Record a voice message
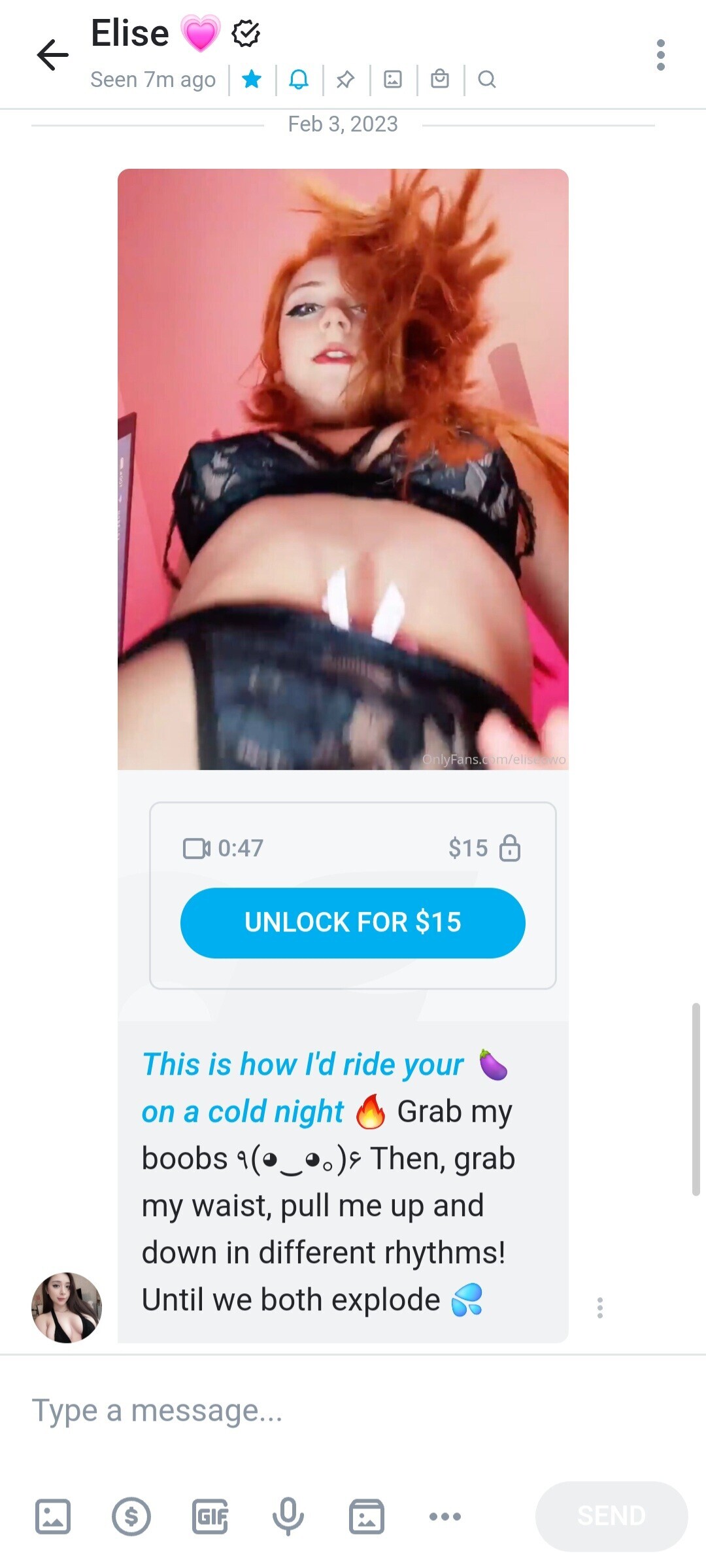The image size is (706, 1568). click(x=288, y=1516)
